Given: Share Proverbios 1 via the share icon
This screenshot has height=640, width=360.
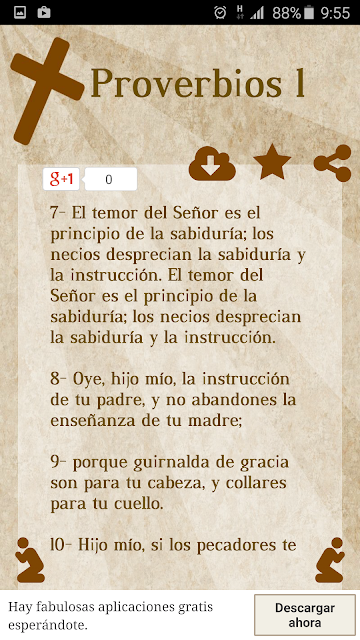Looking at the screenshot, I should tap(333, 163).
